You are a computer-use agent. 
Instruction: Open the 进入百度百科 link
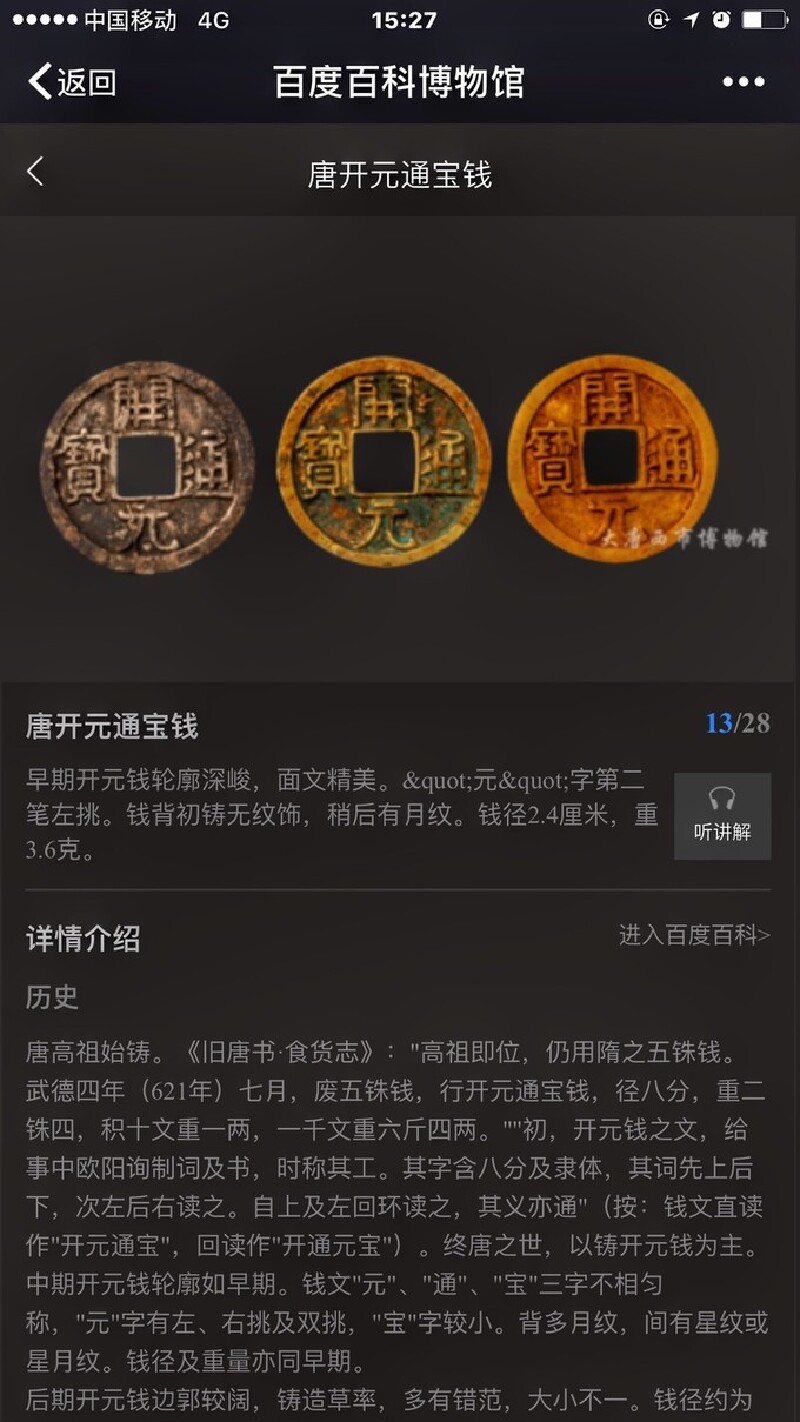click(x=694, y=935)
